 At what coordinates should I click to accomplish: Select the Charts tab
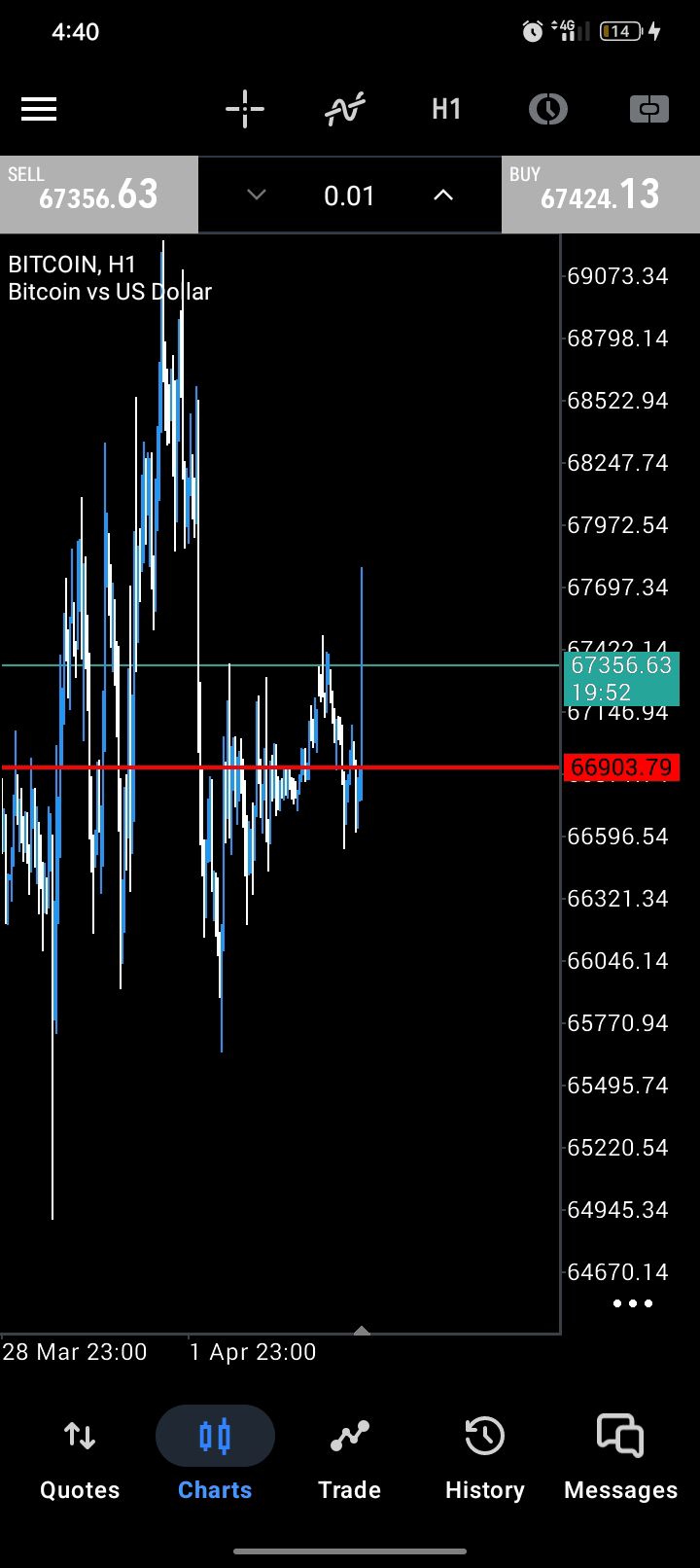tap(215, 1457)
